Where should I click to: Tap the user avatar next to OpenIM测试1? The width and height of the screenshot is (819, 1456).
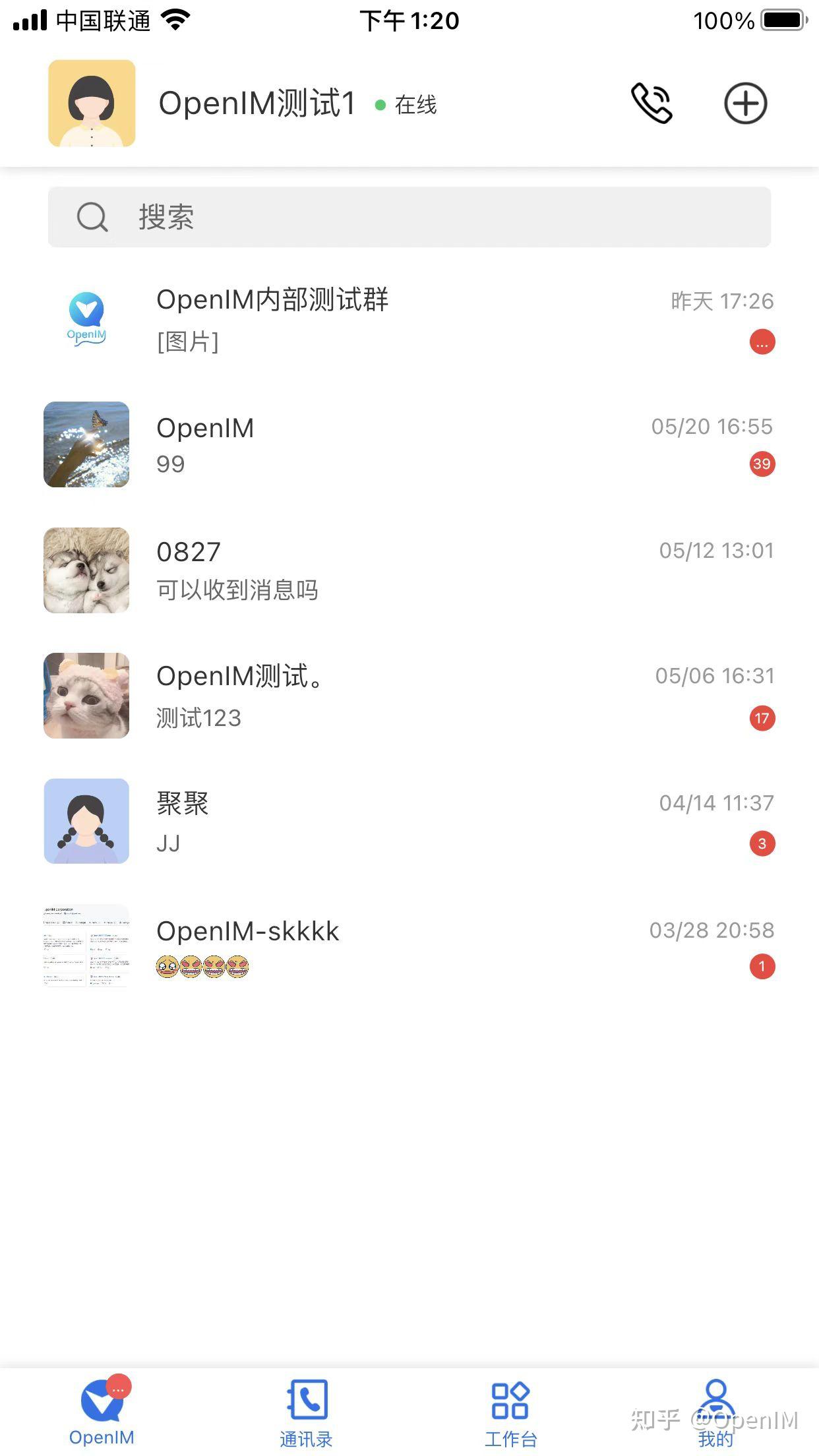coord(91,104)
